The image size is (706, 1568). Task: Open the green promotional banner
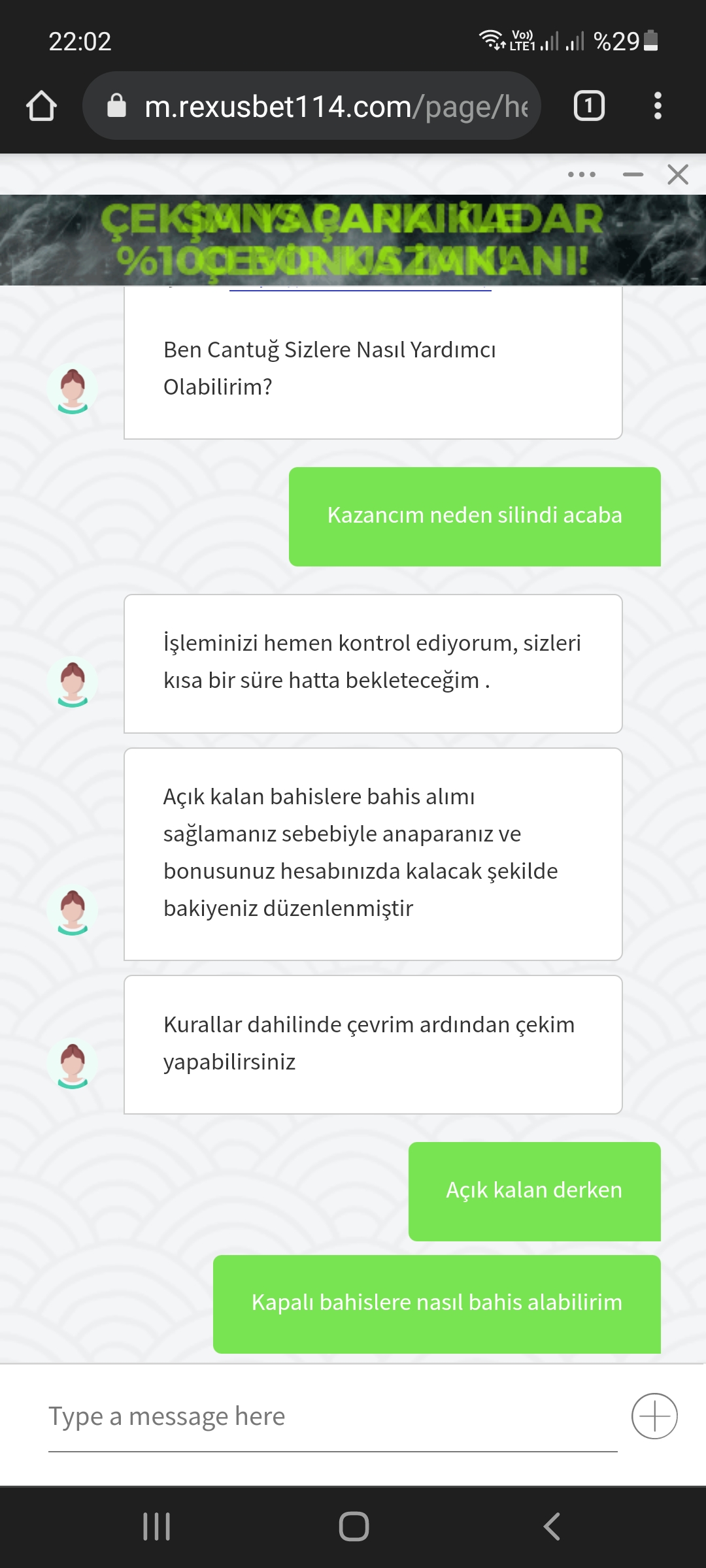tap(353, 240)
